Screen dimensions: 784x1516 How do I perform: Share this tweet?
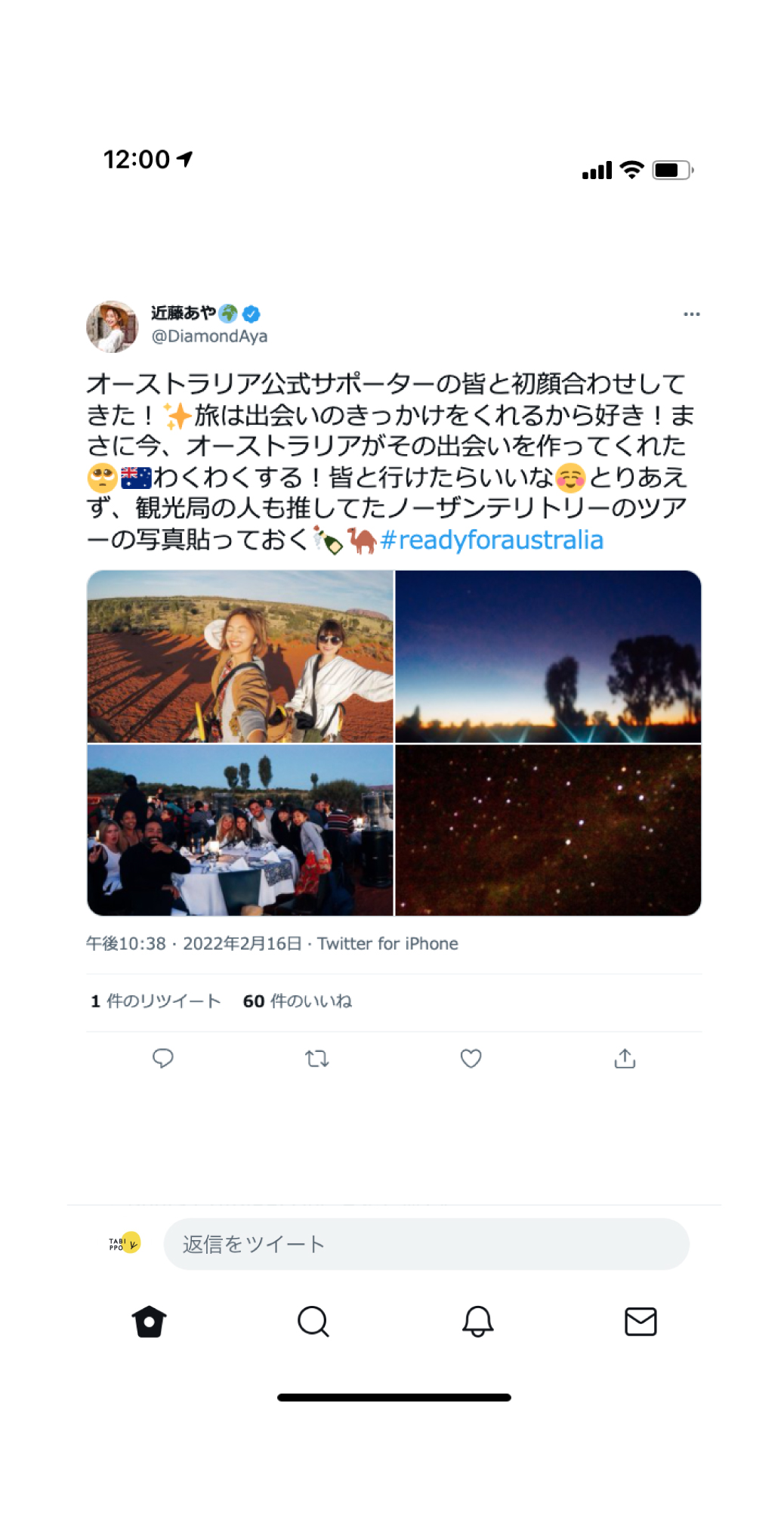(x=625, y=1058)
